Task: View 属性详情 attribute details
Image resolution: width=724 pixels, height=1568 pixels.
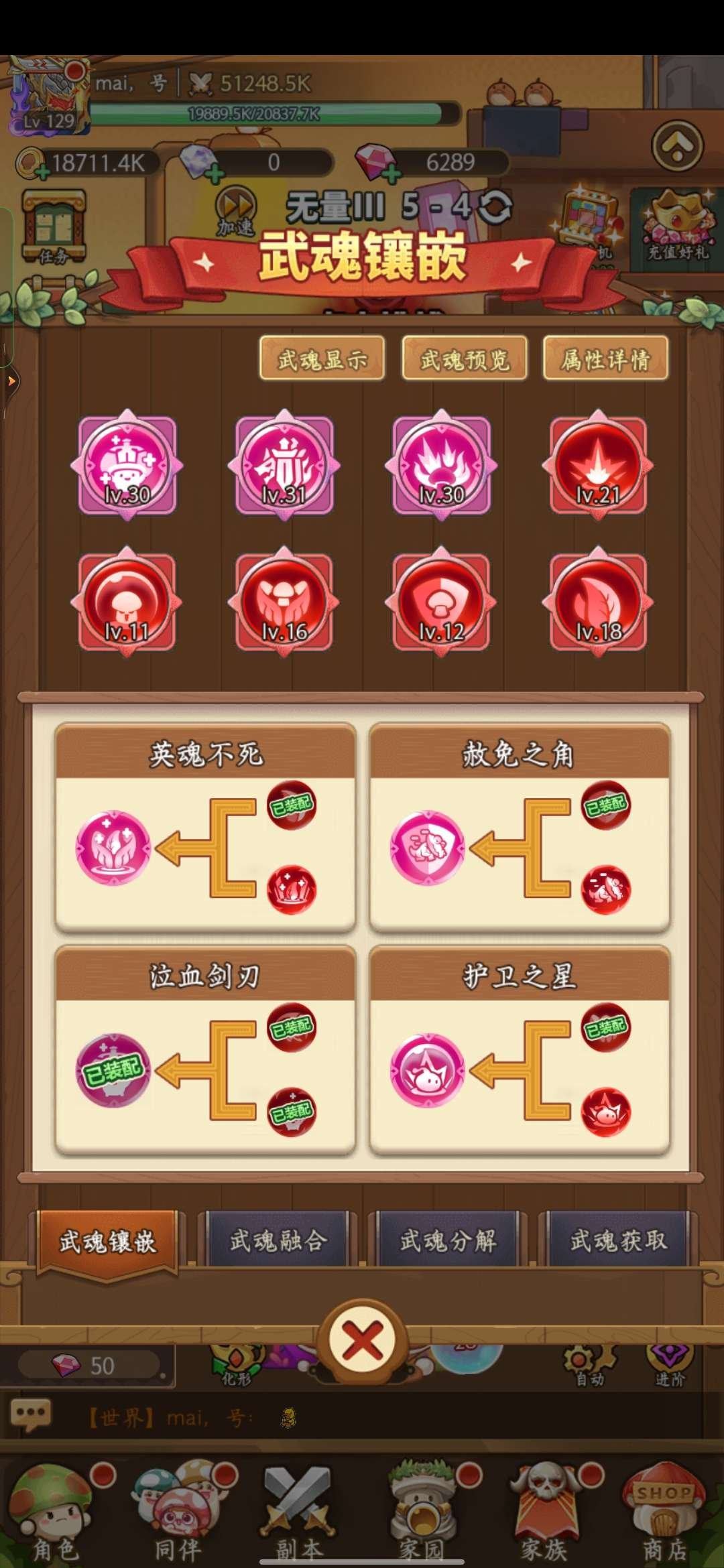Action: pyautogui.click(x=605, y=359)
